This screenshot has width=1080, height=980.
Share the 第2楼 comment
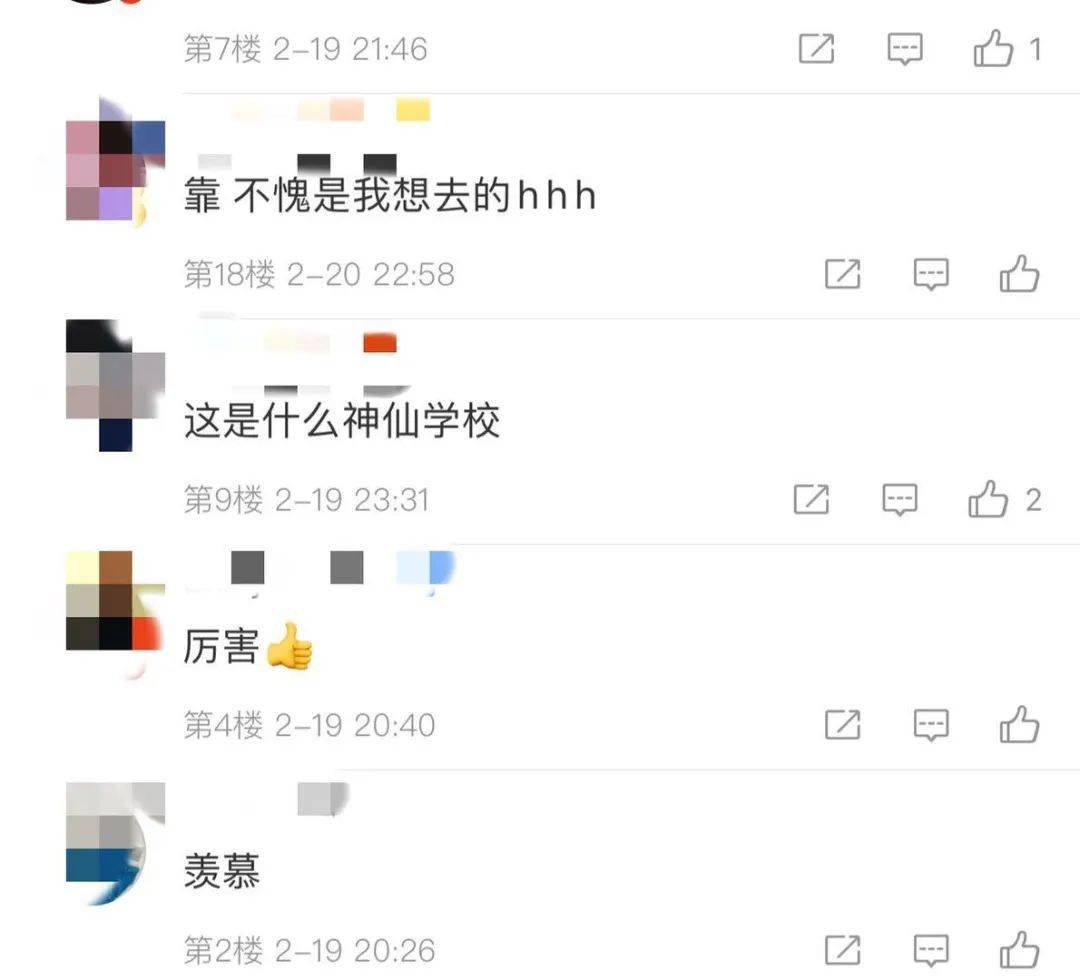[842, 950]
